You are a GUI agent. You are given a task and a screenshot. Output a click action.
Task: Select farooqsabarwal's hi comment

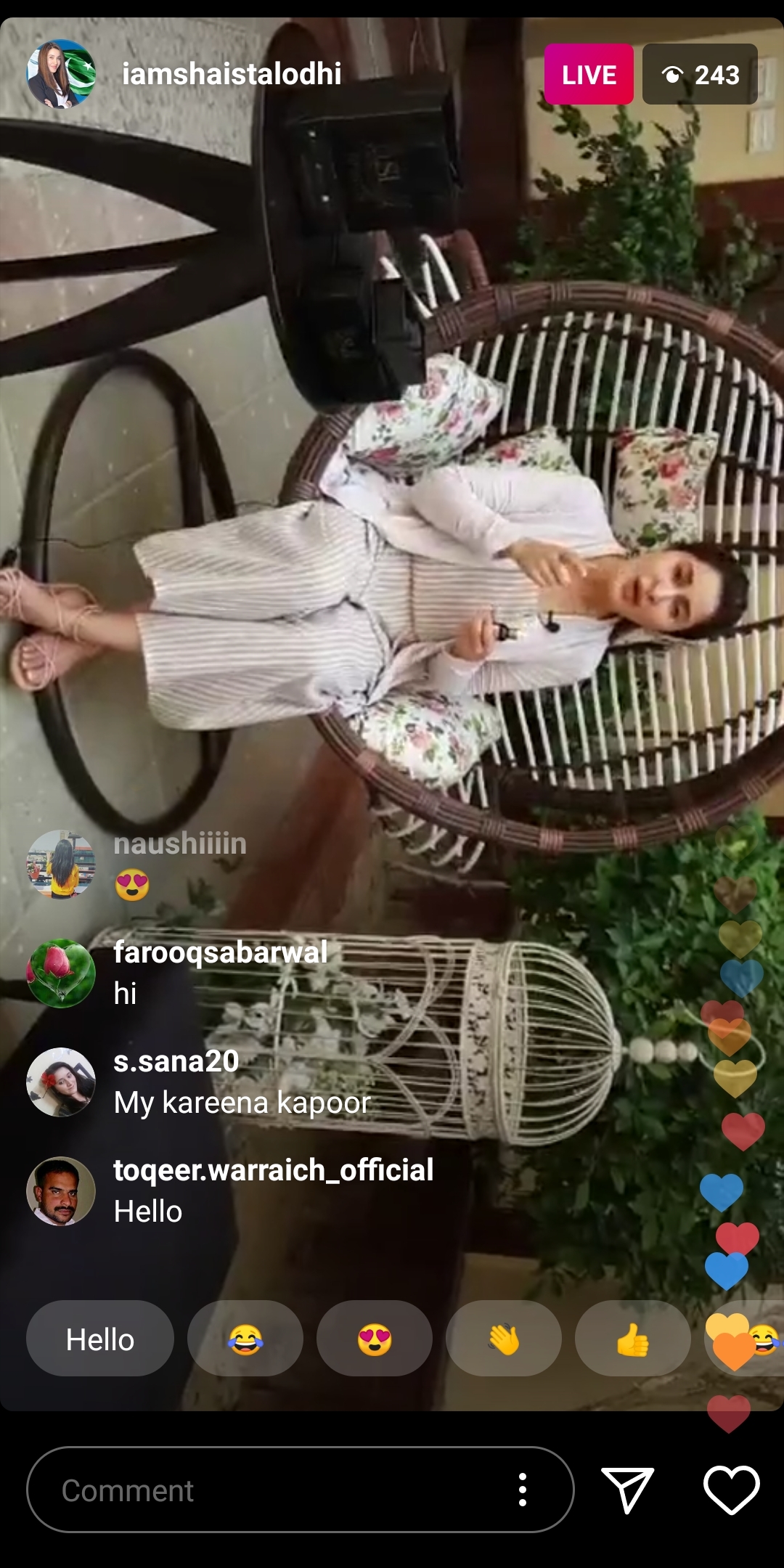[220, 973]
